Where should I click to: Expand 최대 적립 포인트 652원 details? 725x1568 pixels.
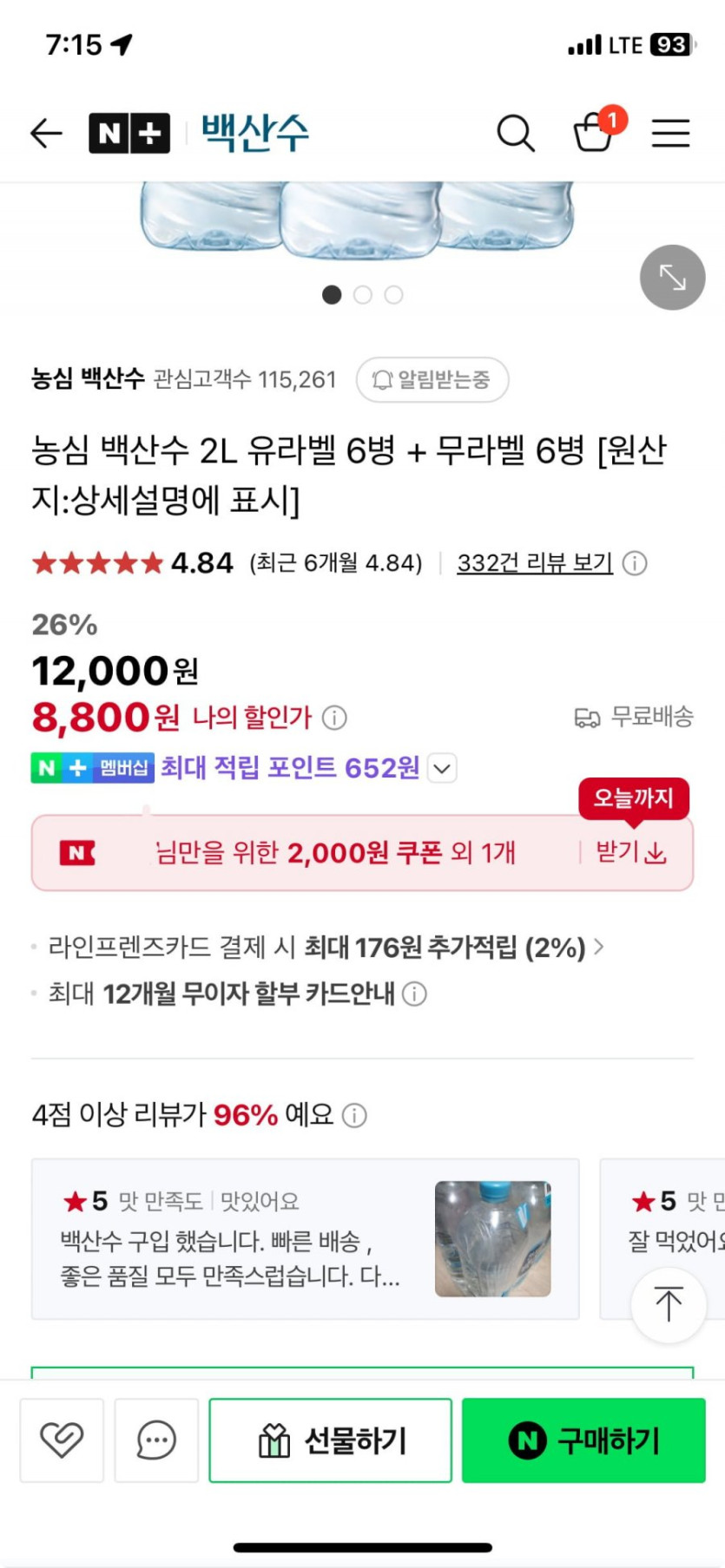coord(442,769)
